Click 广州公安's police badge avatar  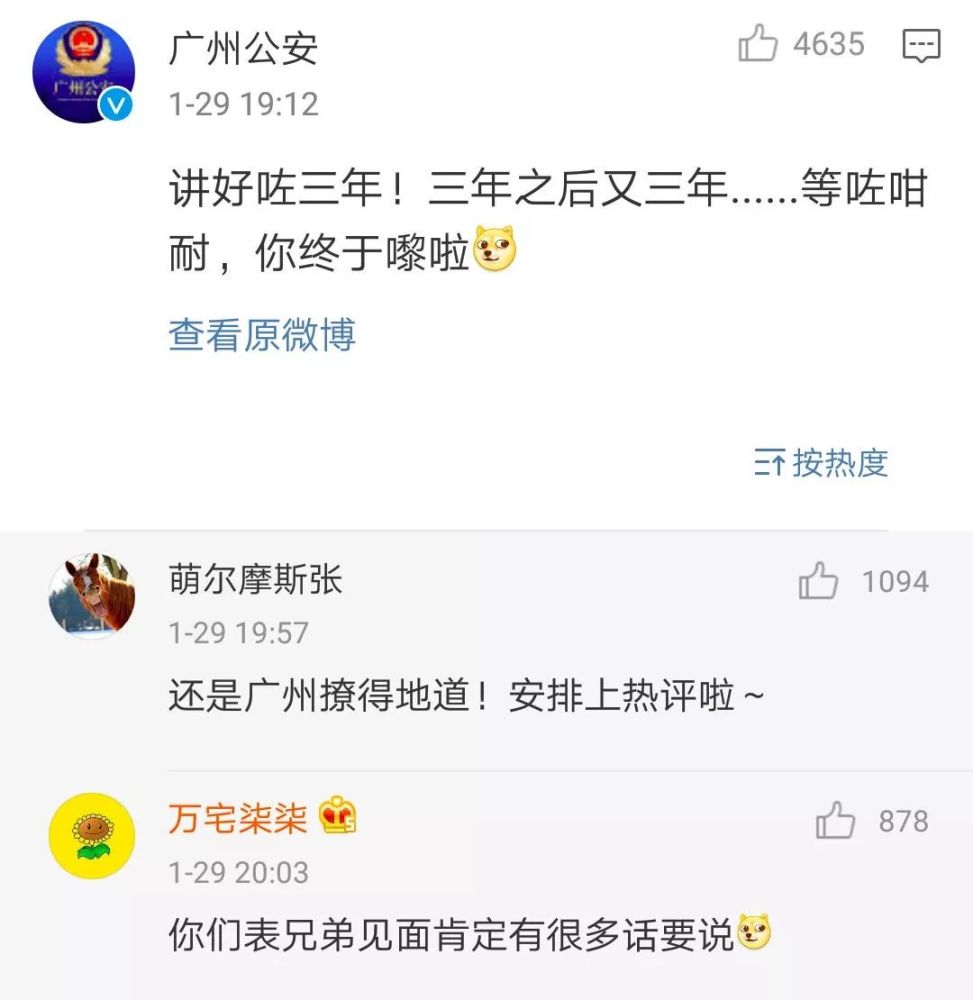[x=84, y=65]
